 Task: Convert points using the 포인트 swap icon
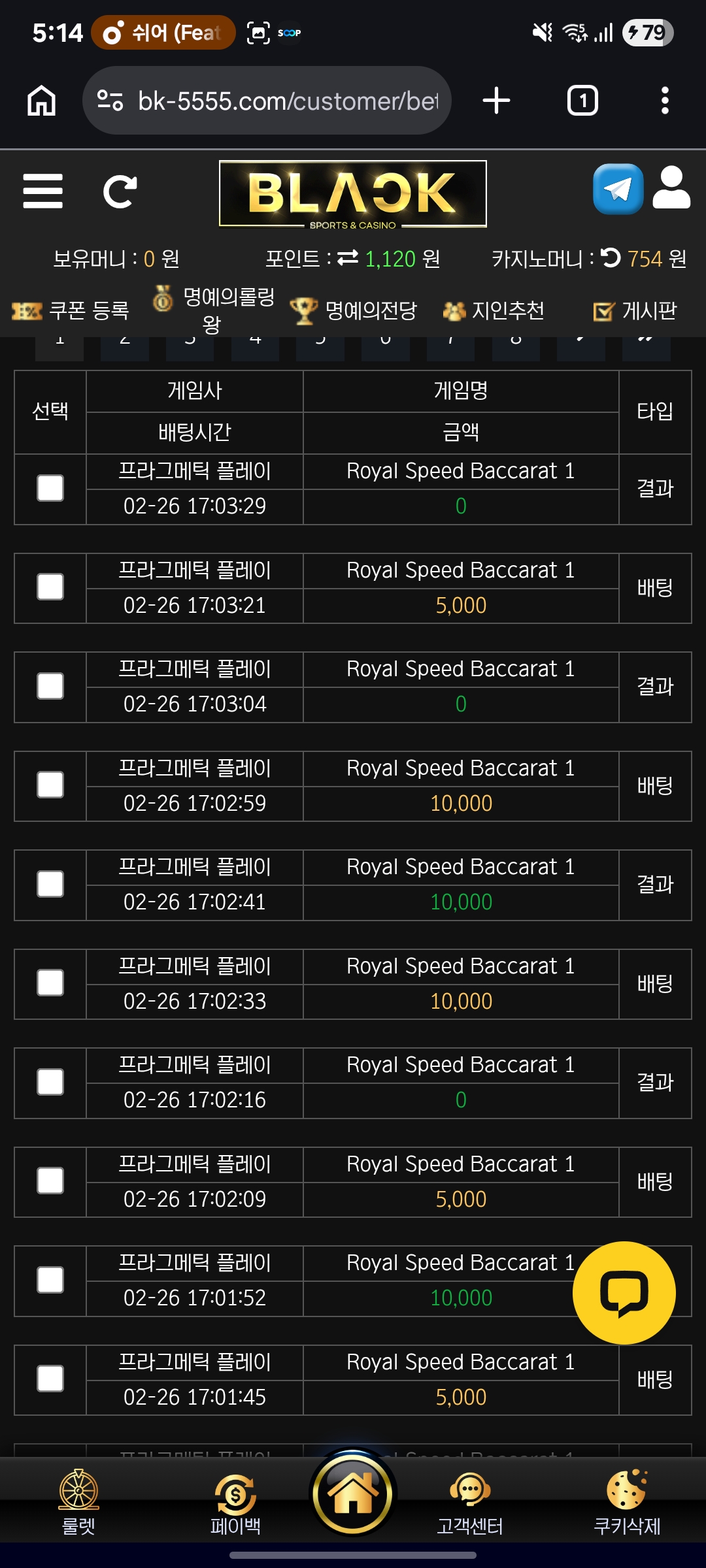click(x=348, y=258)
